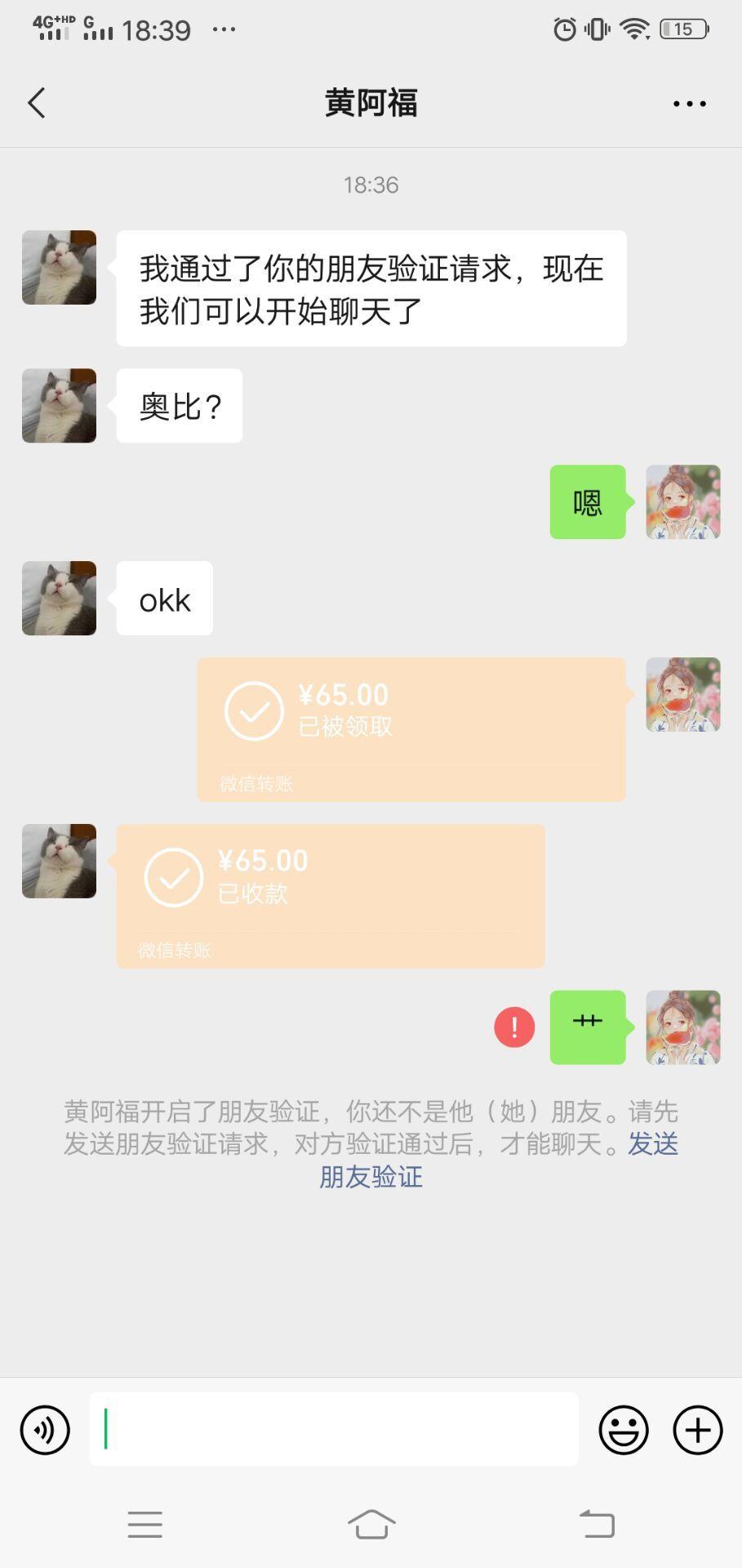Open the emoji sticker panel

624,1430
